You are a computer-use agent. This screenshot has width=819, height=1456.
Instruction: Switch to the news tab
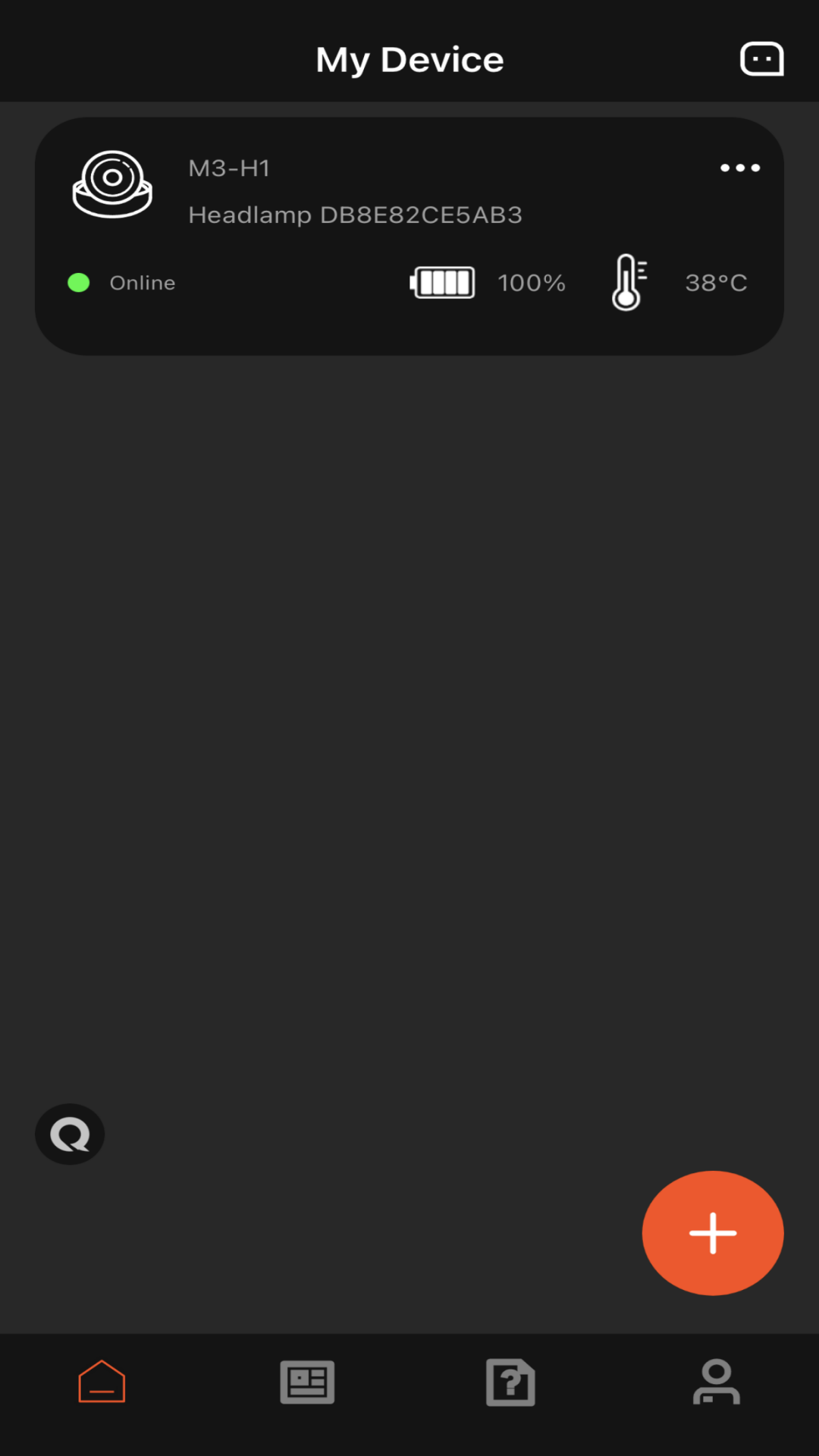click(307, 1382)
